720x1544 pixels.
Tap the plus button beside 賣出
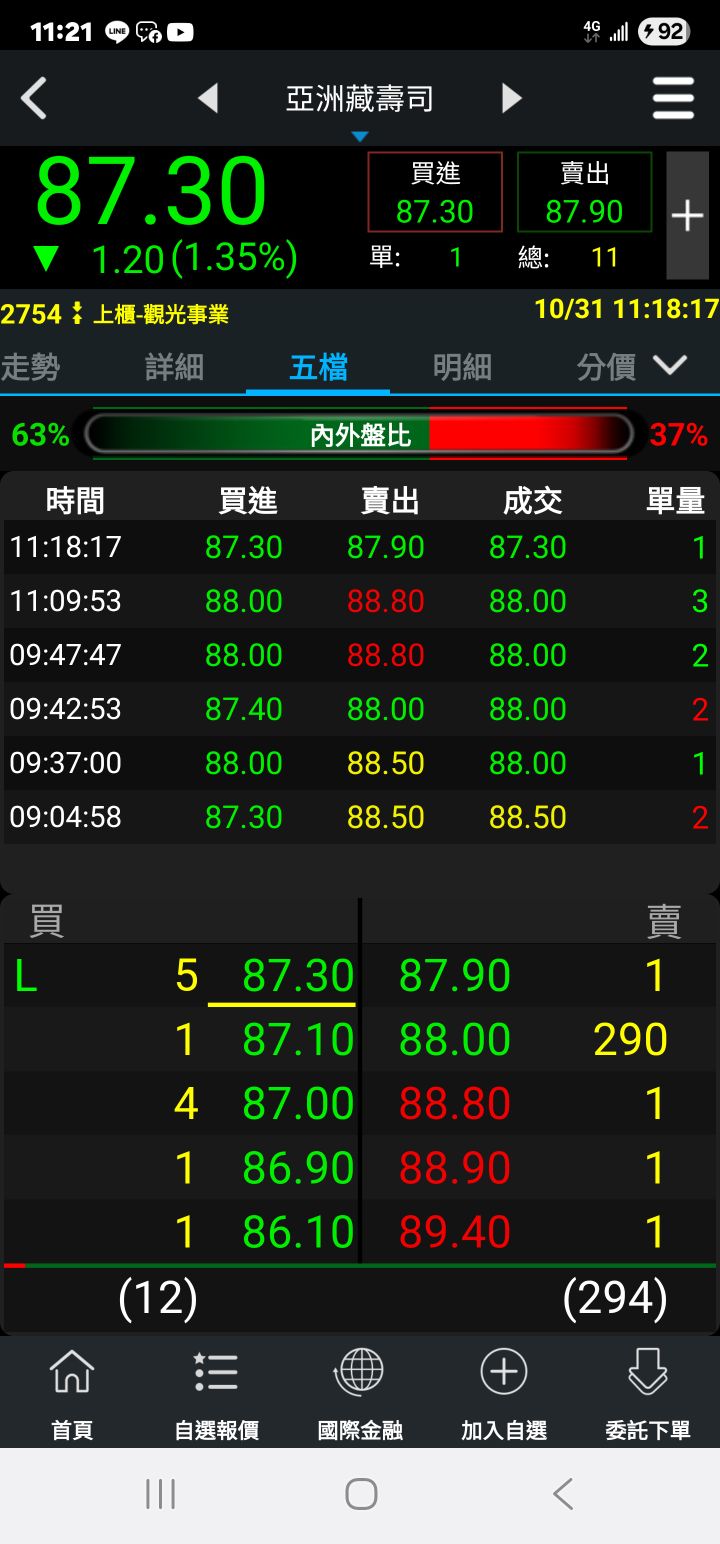tap(687, 215)
